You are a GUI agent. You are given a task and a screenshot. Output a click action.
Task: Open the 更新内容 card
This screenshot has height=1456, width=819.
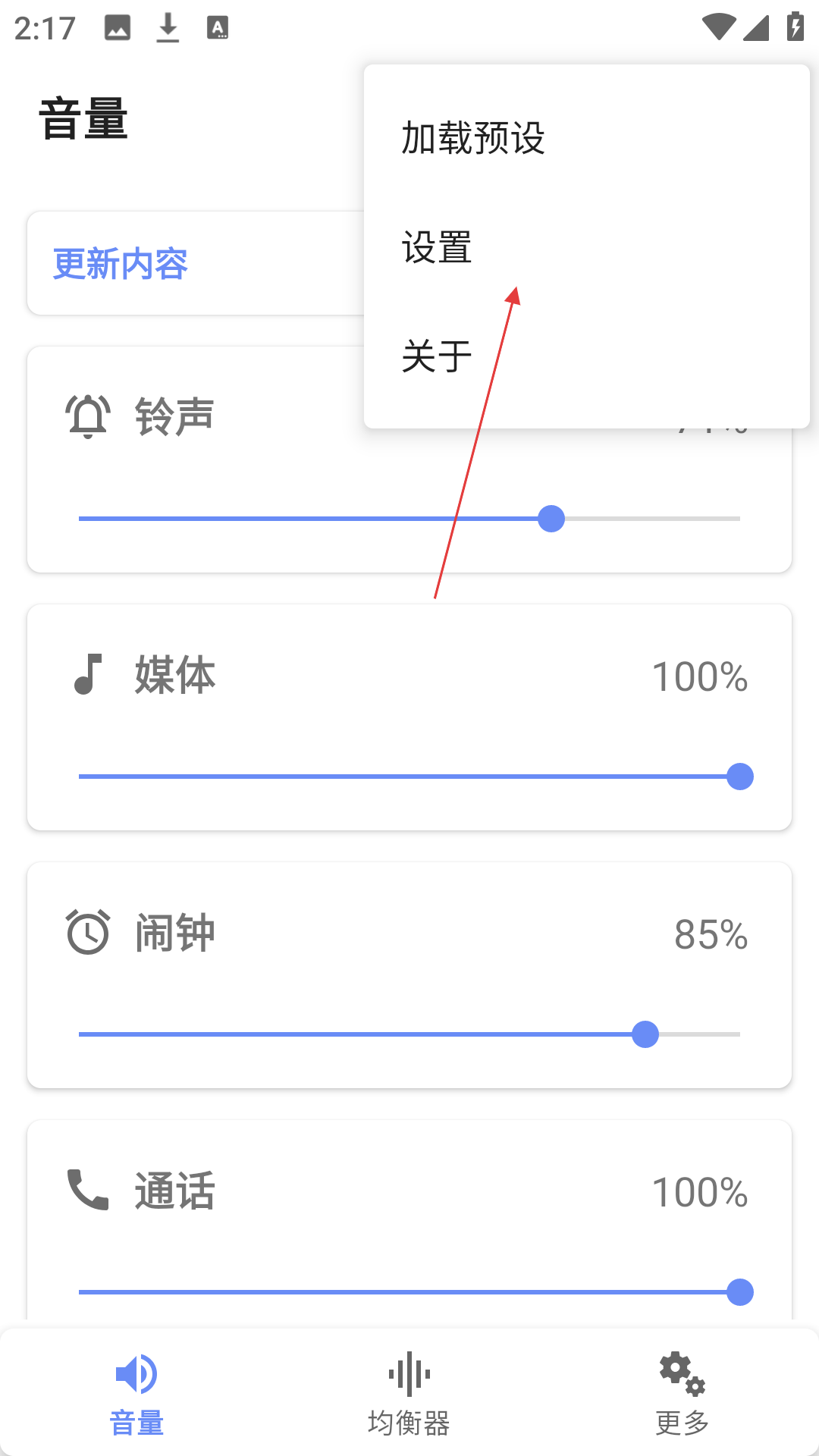pyautogui.click(x=196, y=263)
